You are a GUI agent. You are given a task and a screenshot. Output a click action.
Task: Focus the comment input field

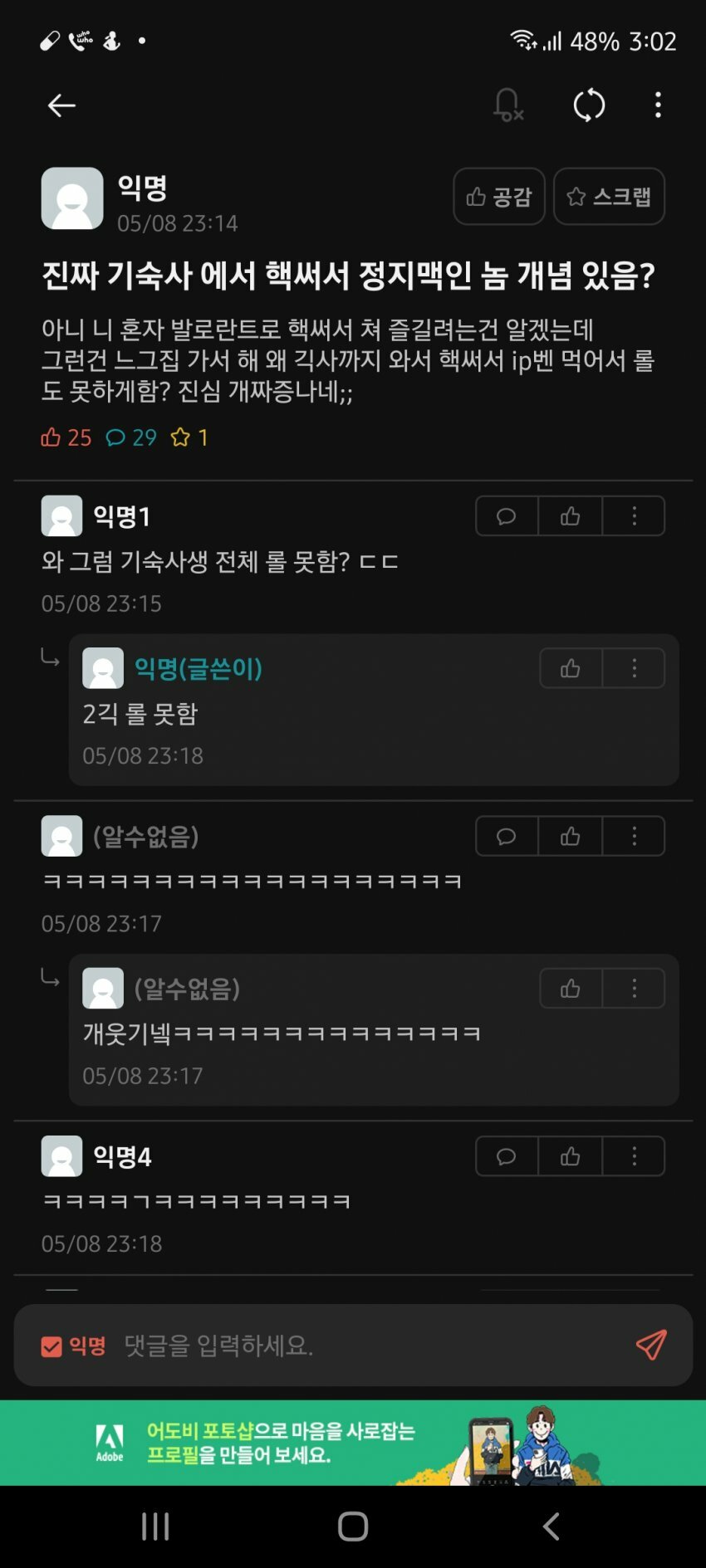point(365,1346)
